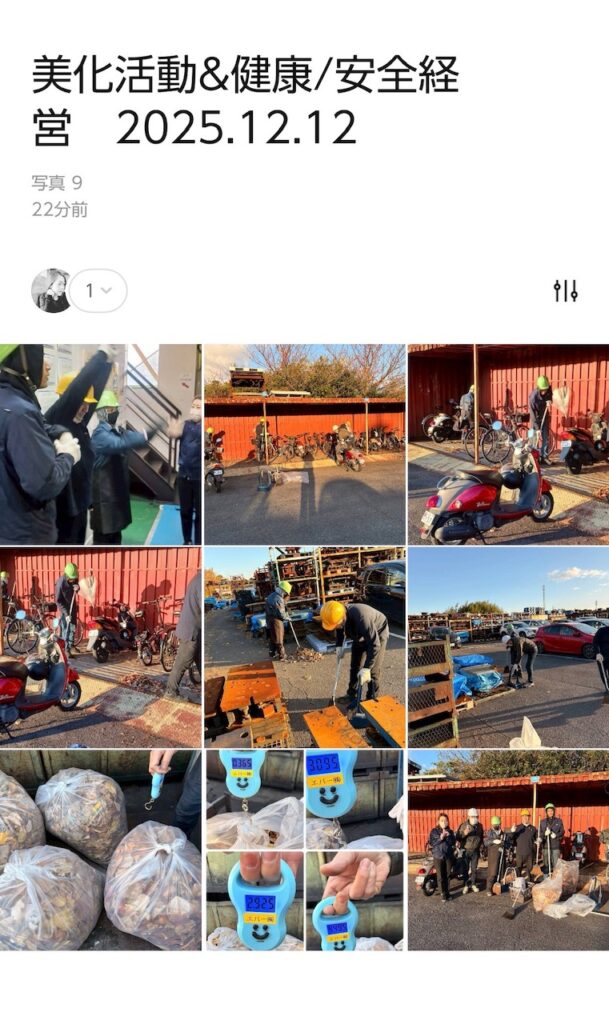Expand the dropdown showing 1 contributor
Image resolution: width=609 pixels, height=1024 pixels.
pos(98,291)
